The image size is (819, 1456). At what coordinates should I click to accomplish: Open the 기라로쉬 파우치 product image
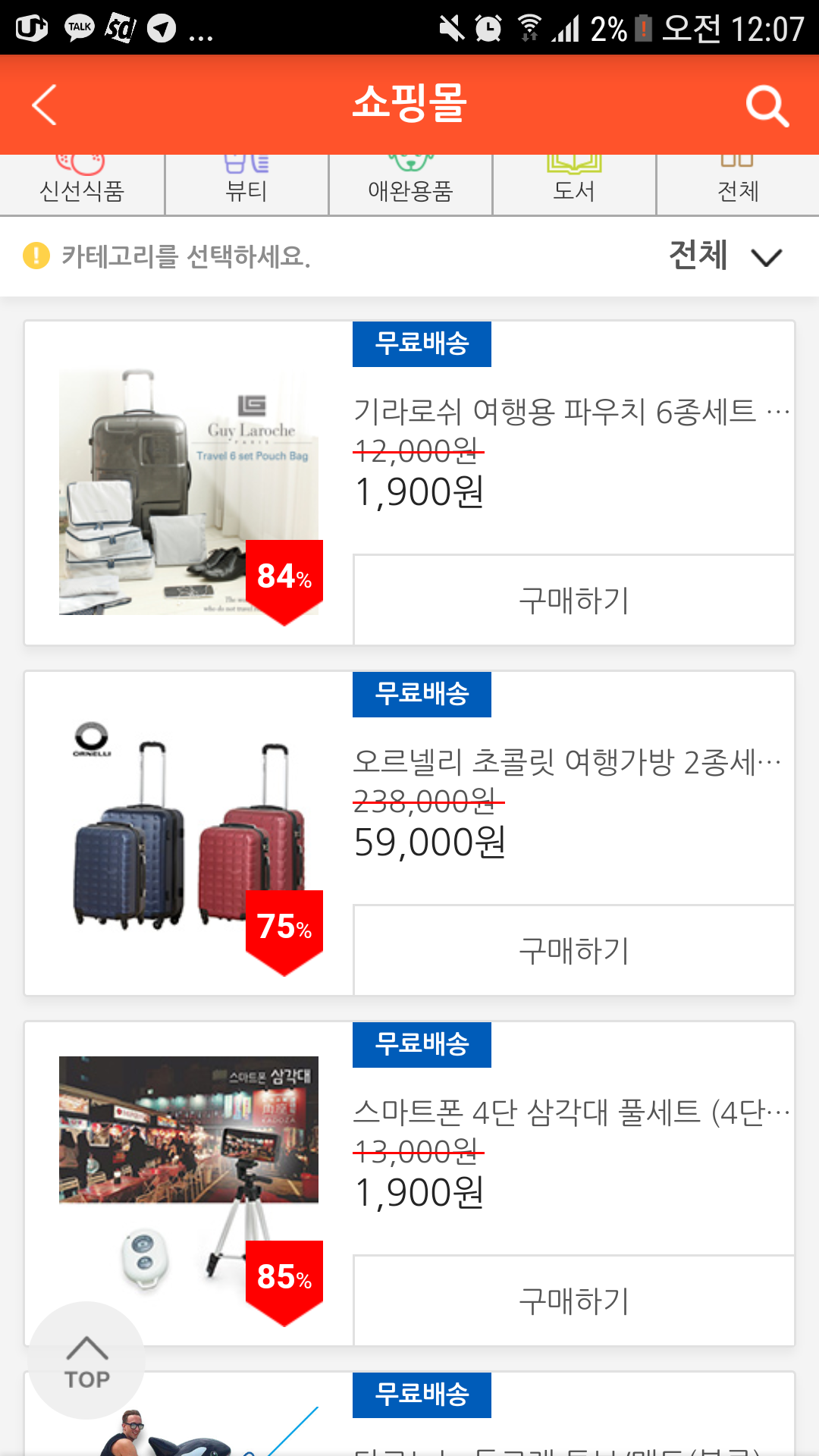(x=189, y=491)
